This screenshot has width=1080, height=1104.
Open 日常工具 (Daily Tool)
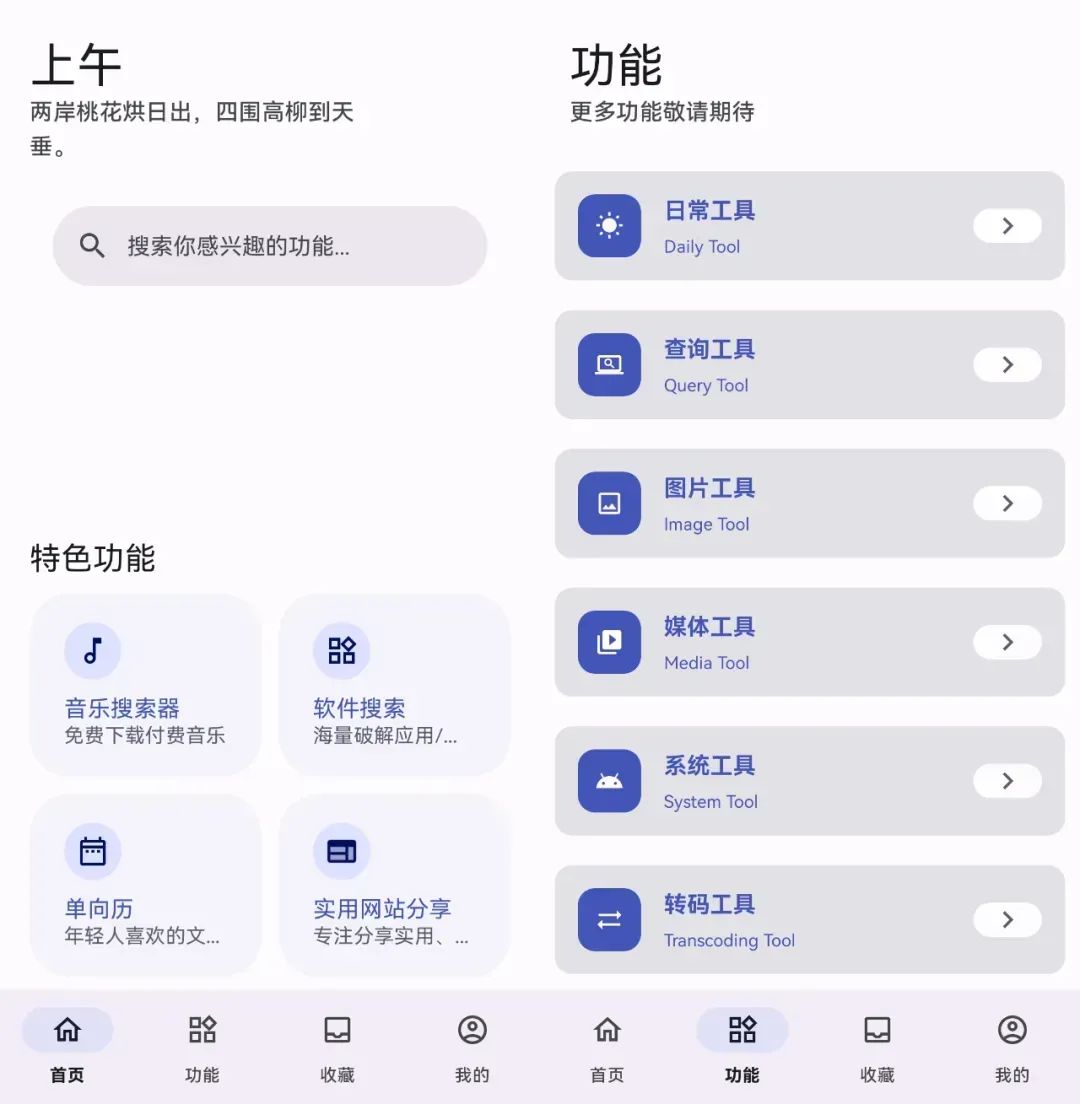(x=809, y=226)
